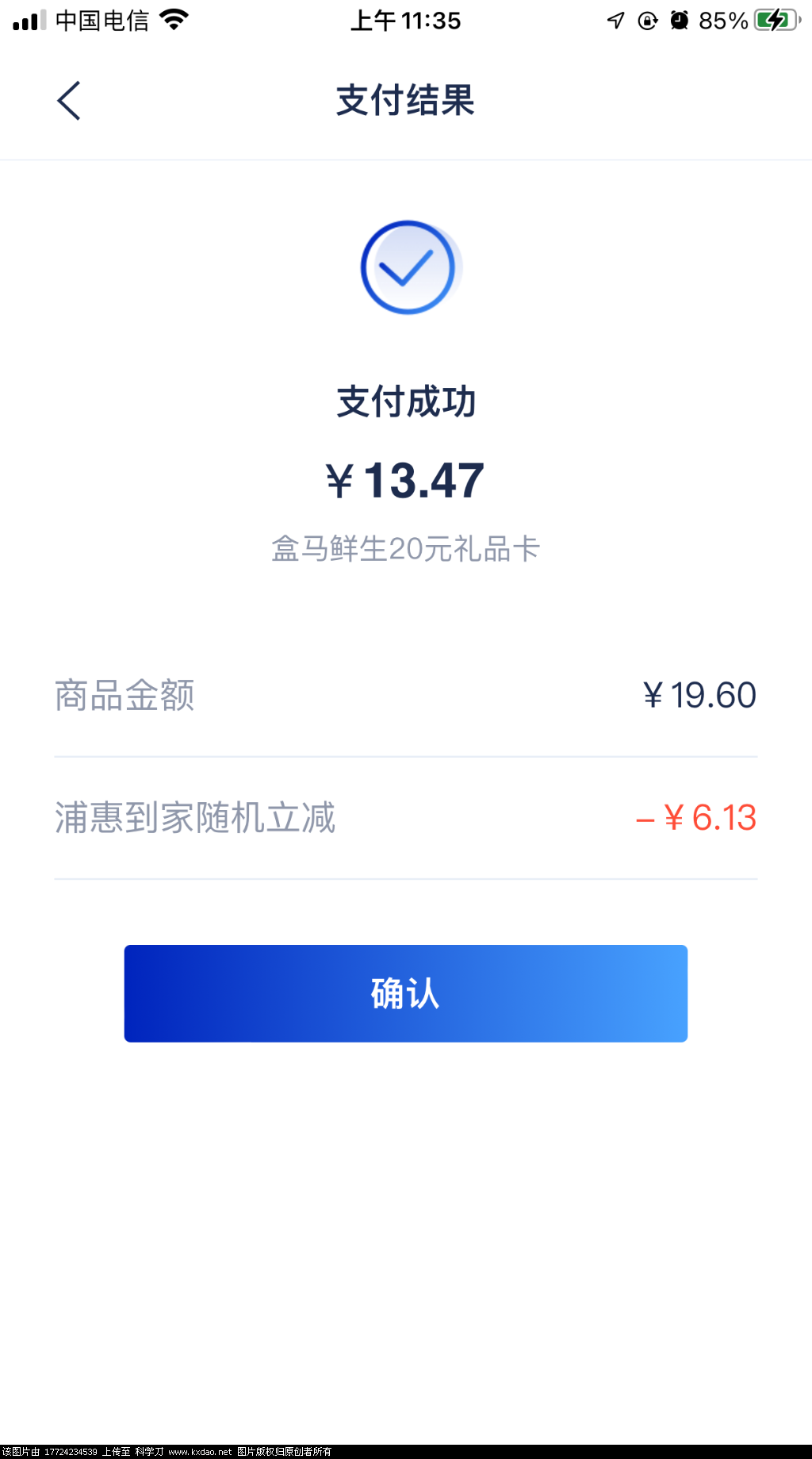Tap the cellular signal bars indicator
Viewport: 812px width, 1459px height.
pyautogui.click(x=26, y=20)
